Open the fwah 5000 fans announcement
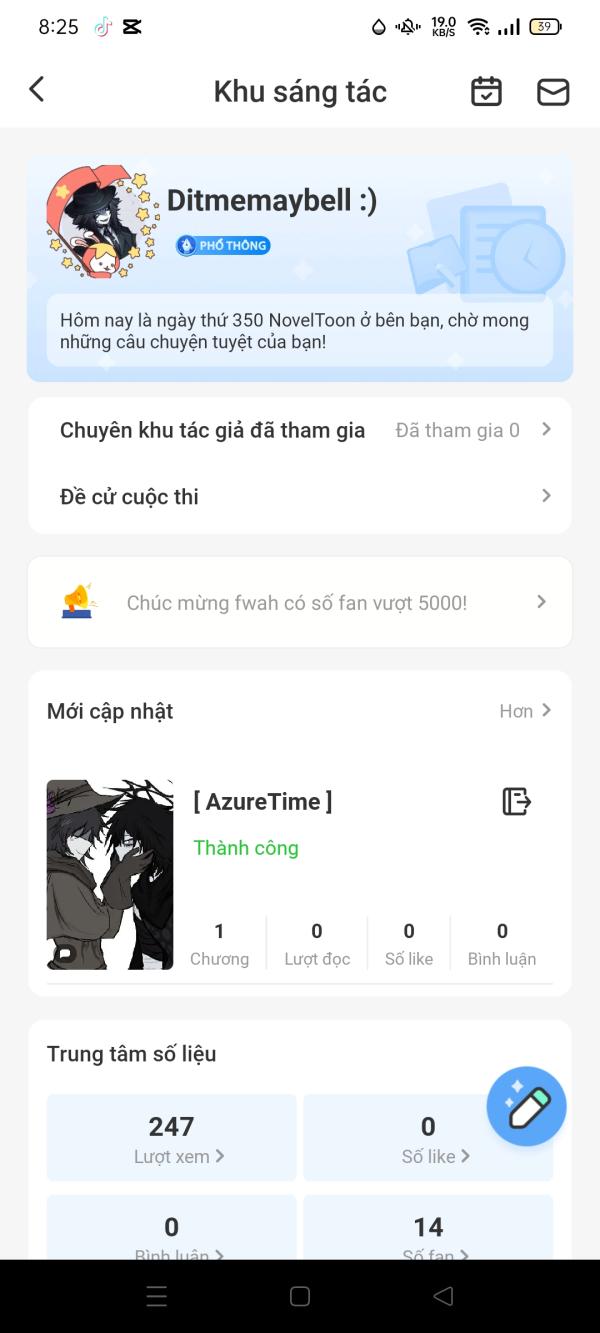 click(x=300, y=602)
